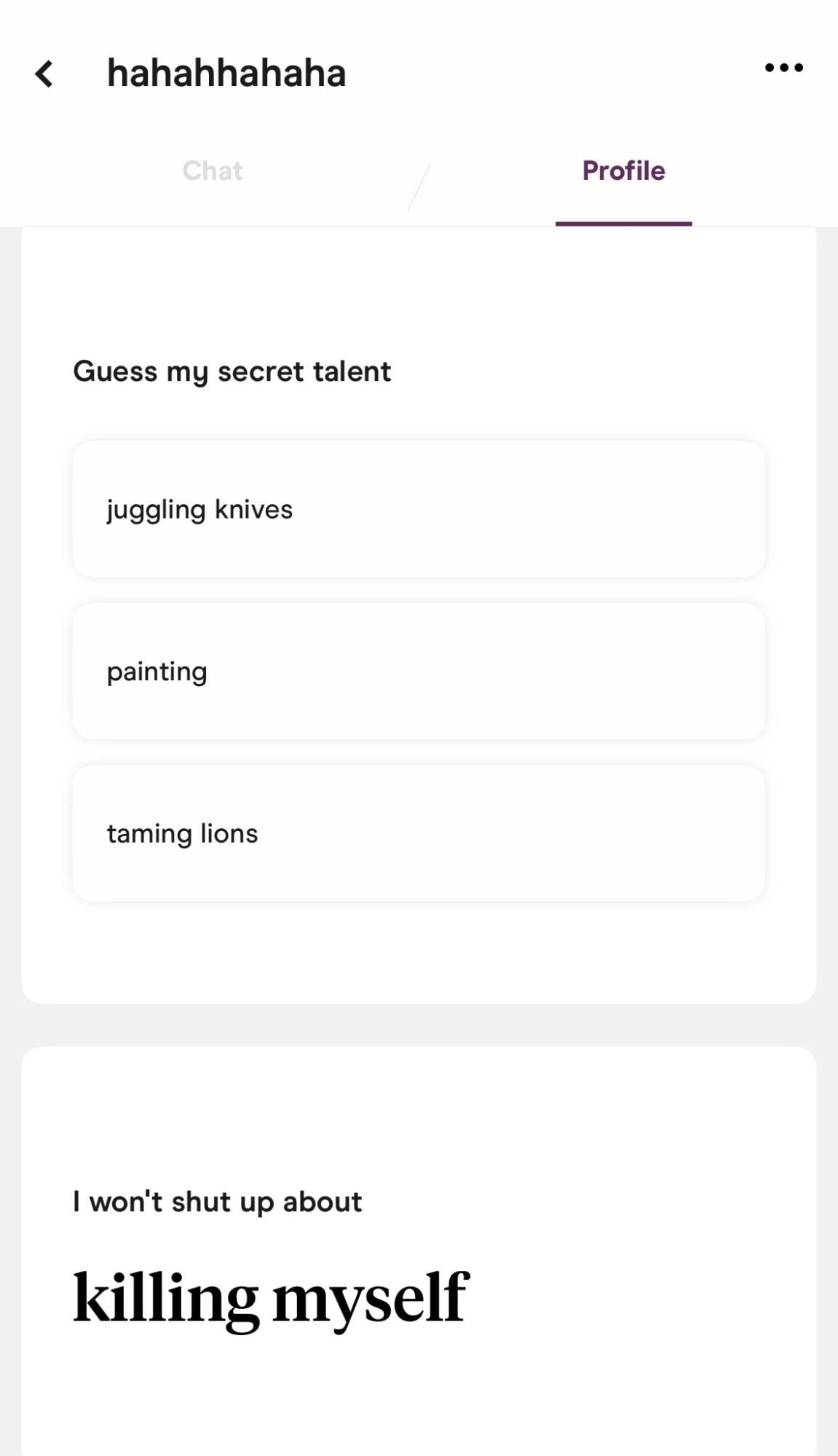
Task: Tap the match name "hahahhahaha" in header
Action: pyautogui.click(x=226, y=72)
